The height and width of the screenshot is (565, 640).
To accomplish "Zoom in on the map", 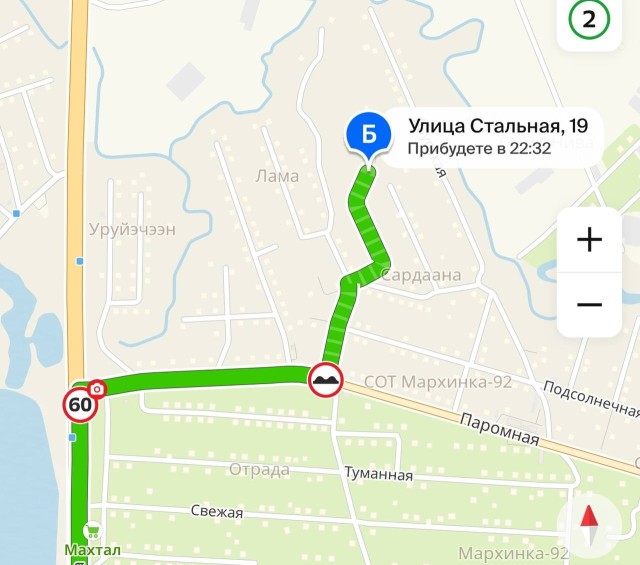I will tap(590, 240).
